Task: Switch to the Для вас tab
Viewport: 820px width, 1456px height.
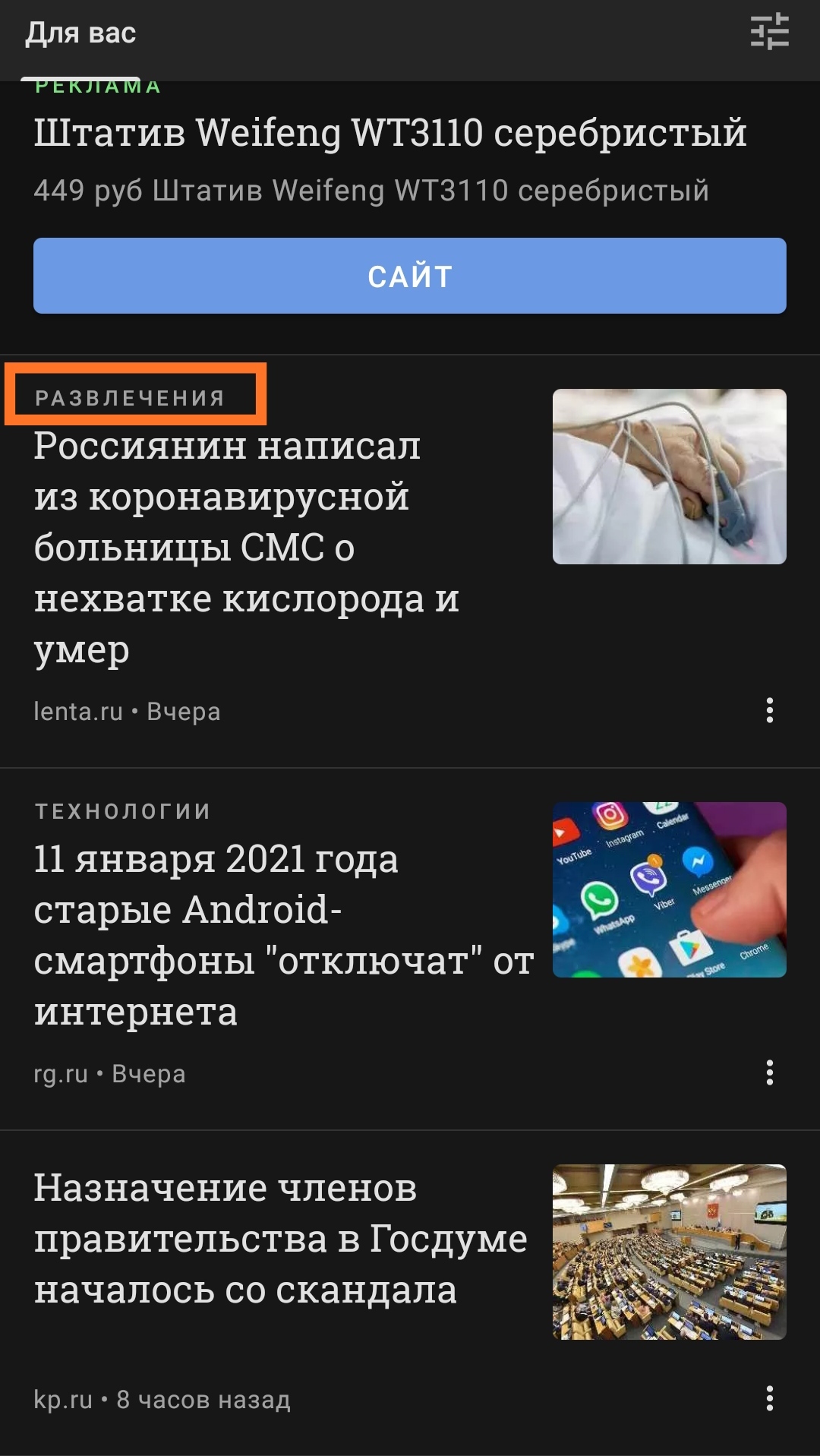Action: click(x=81, y=33)
